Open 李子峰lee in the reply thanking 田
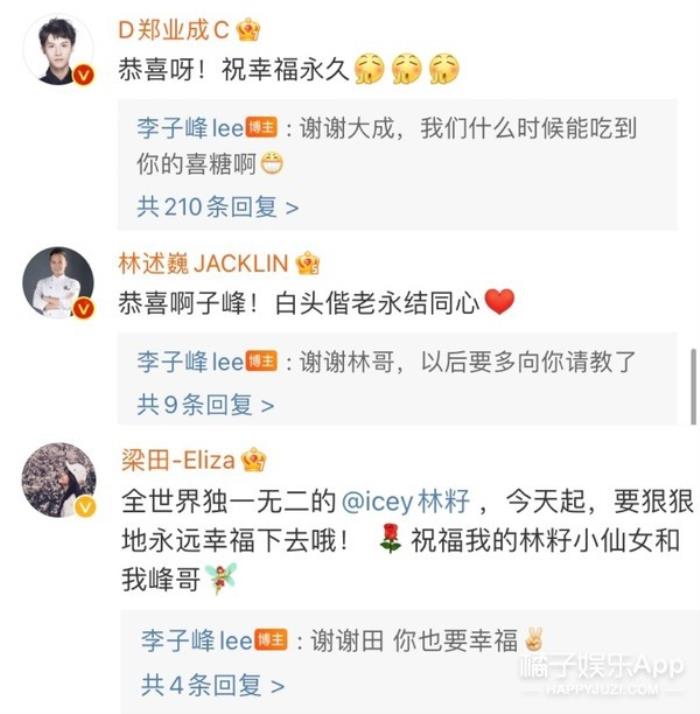This screenshot has width=700, height=714. pos(197,641)
